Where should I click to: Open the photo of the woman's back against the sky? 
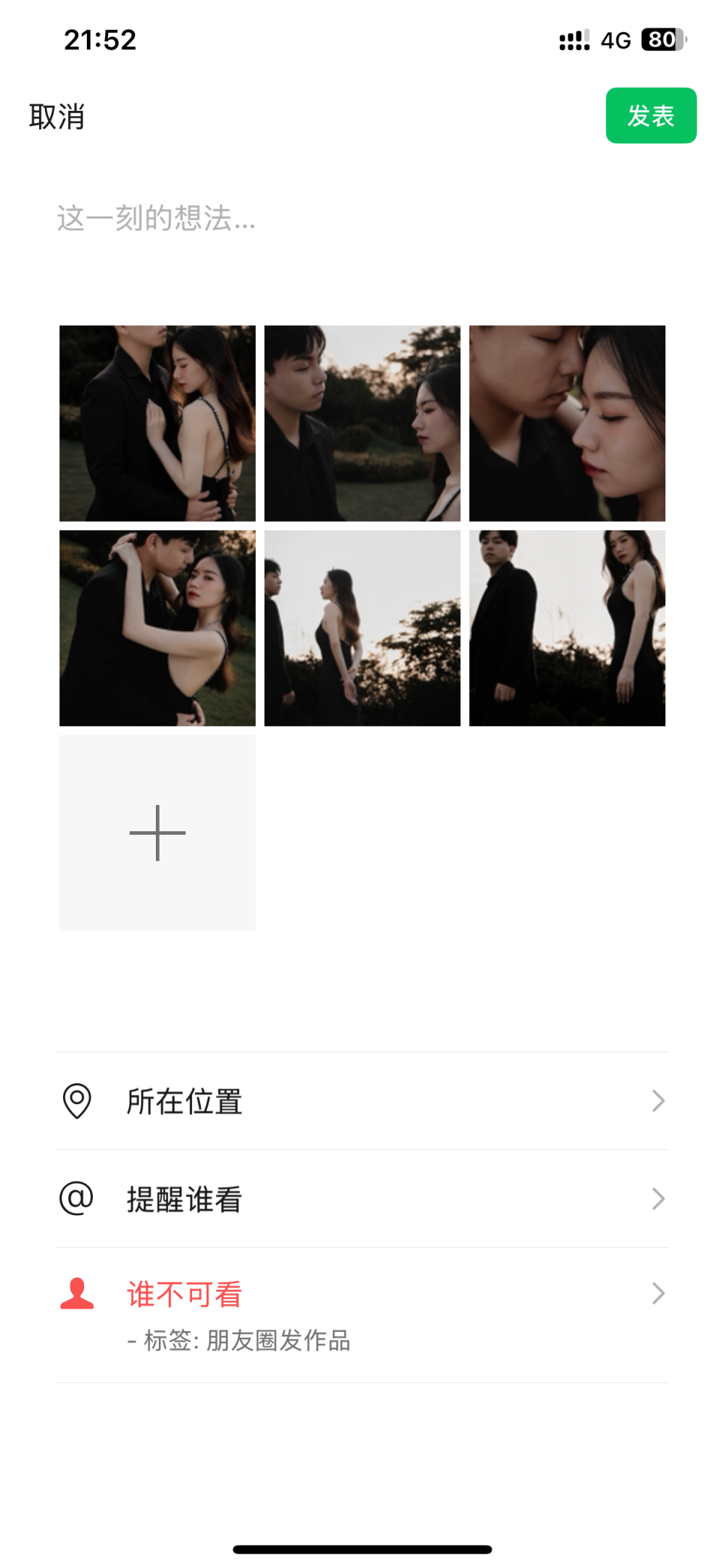click(362, 627)
